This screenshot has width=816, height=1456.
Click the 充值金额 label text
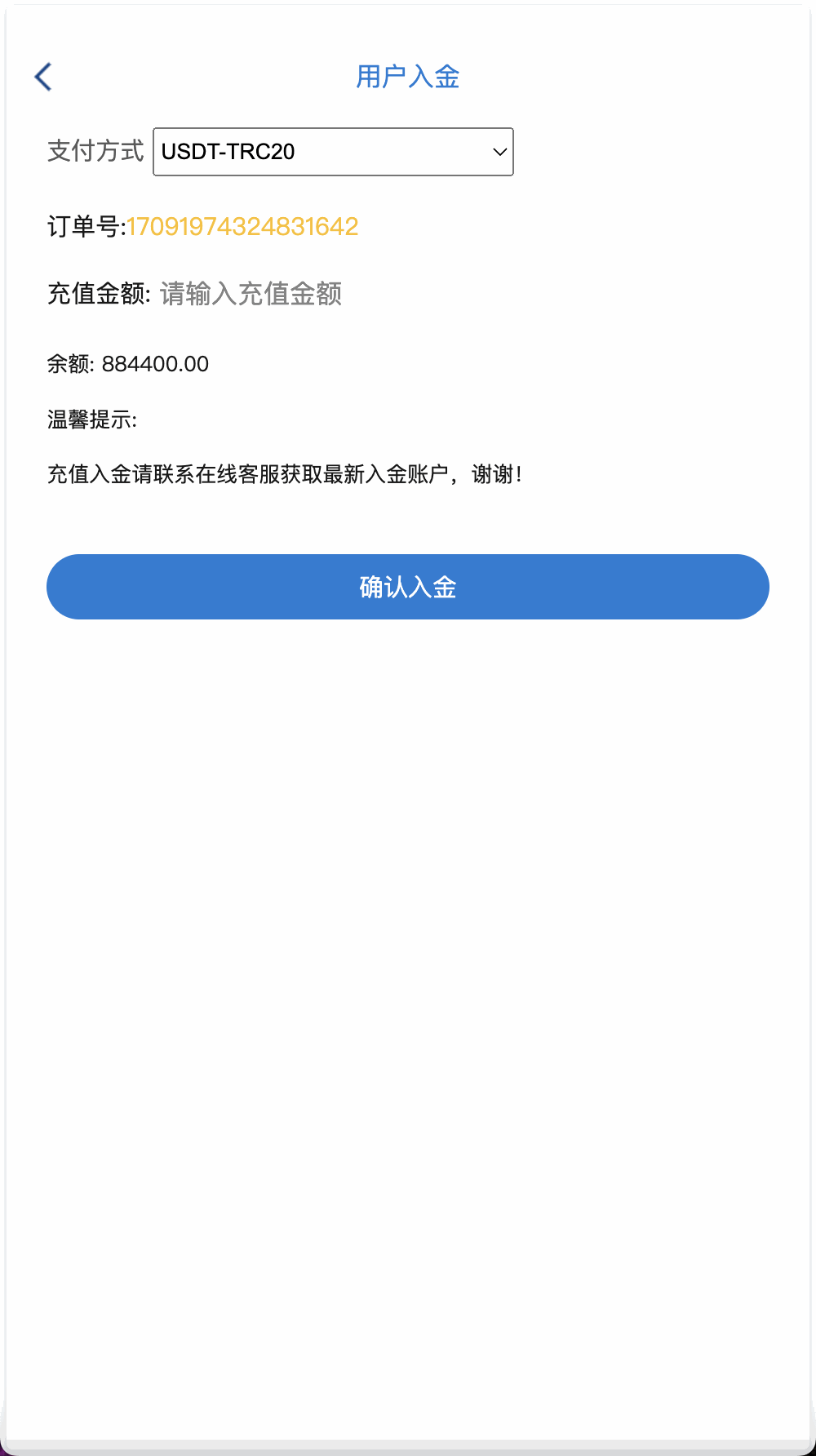[x=98, y=293]
